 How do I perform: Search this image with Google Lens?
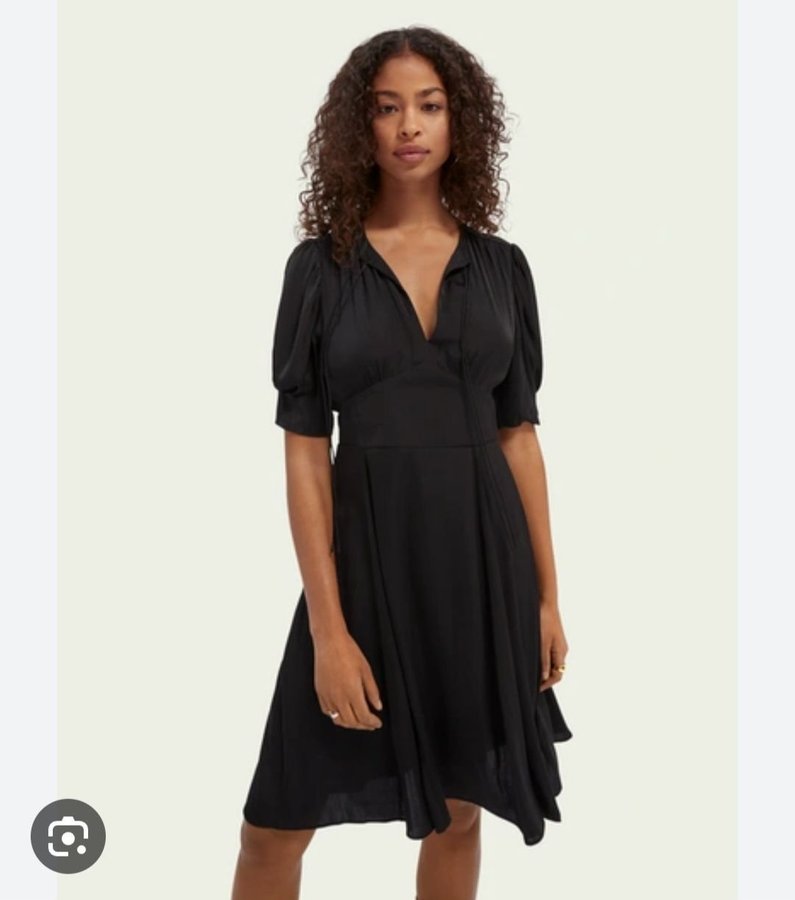tap(68, 836)
